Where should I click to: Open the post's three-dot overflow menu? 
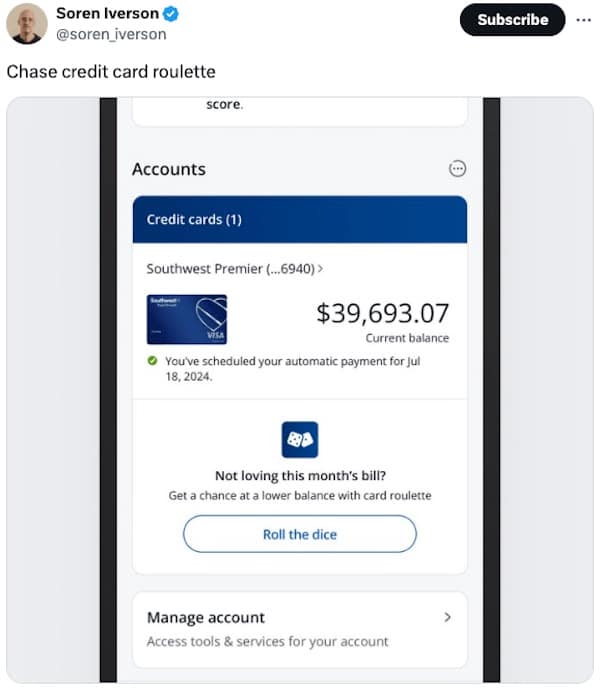583,20
